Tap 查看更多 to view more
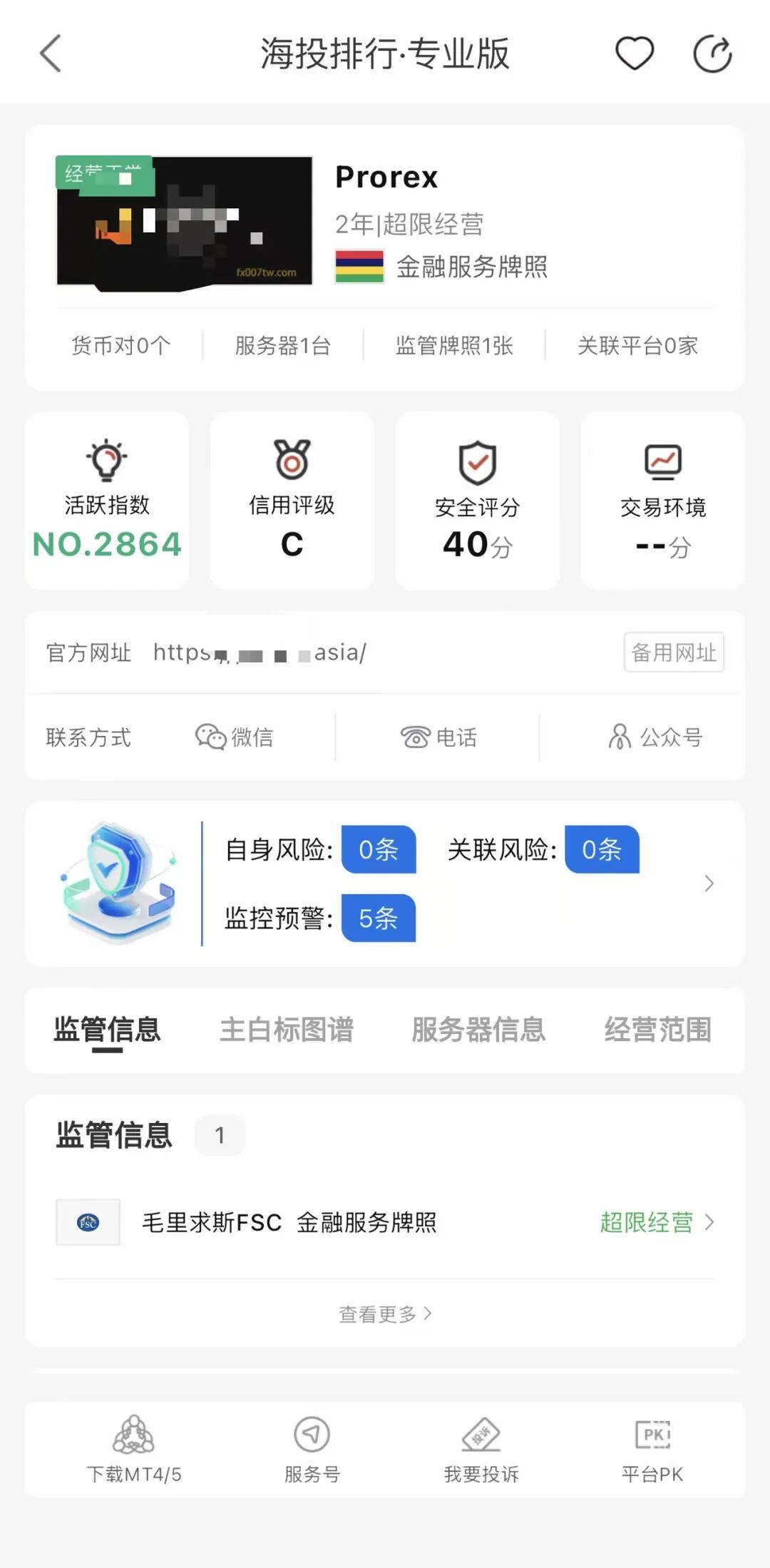770x1568 pixels. pyautogui.click(x=385, y=1313)
